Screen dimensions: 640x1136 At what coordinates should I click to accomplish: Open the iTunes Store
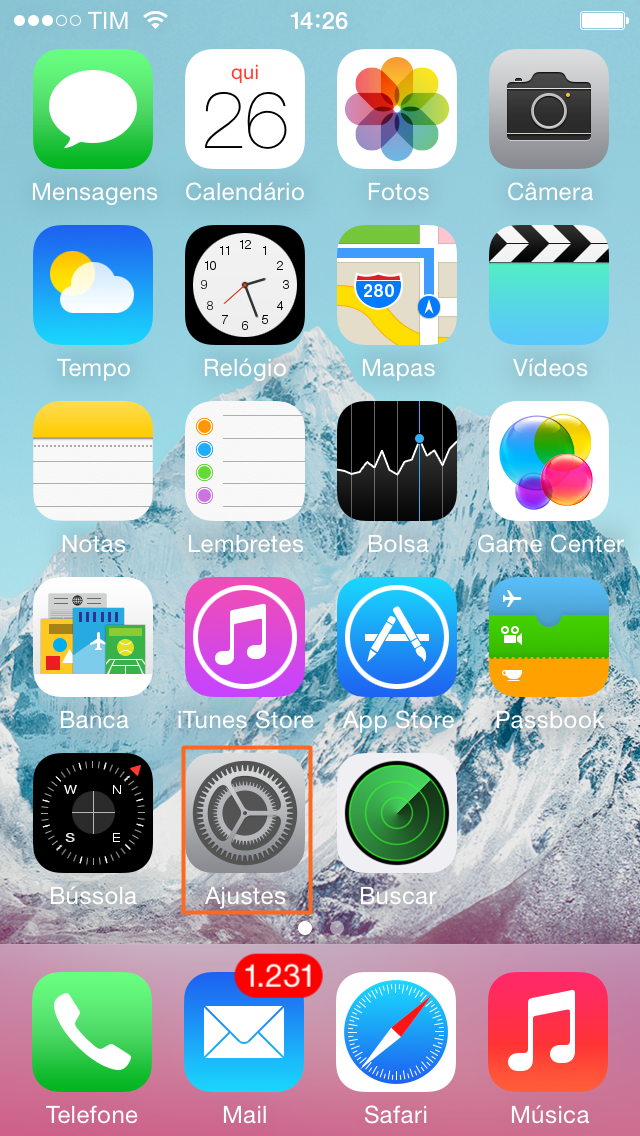pyautogui.click(x=245, y=637)
